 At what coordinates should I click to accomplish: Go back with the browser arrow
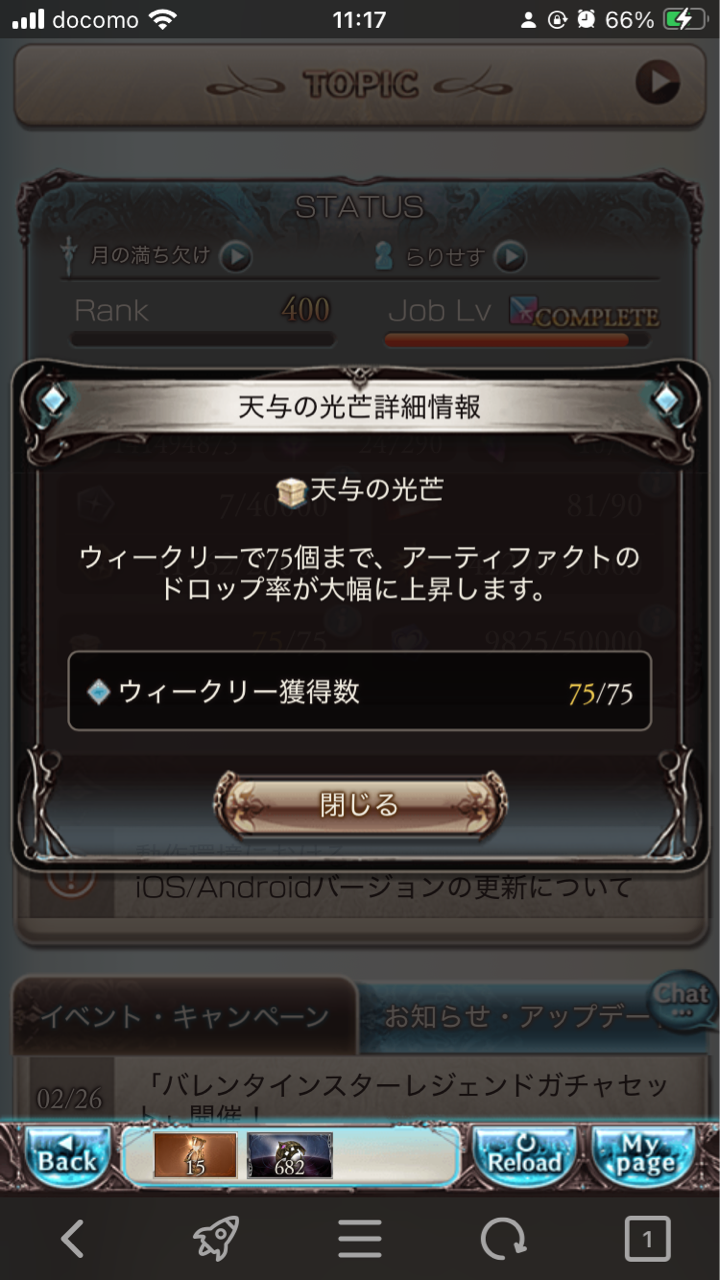72,1240
